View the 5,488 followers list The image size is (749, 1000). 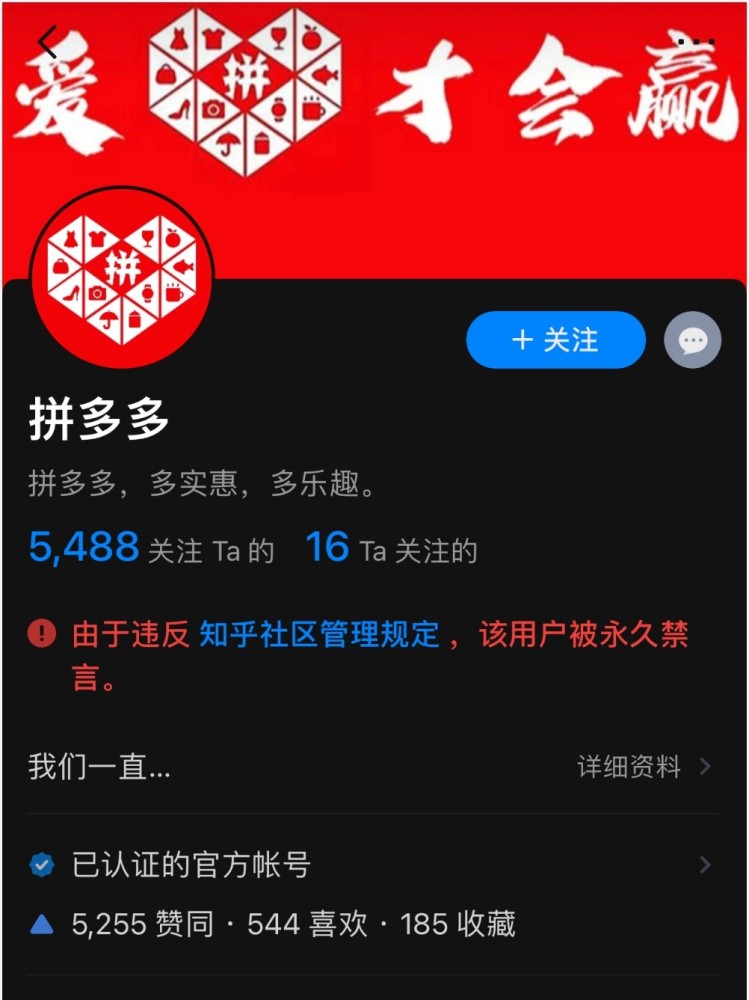(150, 549)
